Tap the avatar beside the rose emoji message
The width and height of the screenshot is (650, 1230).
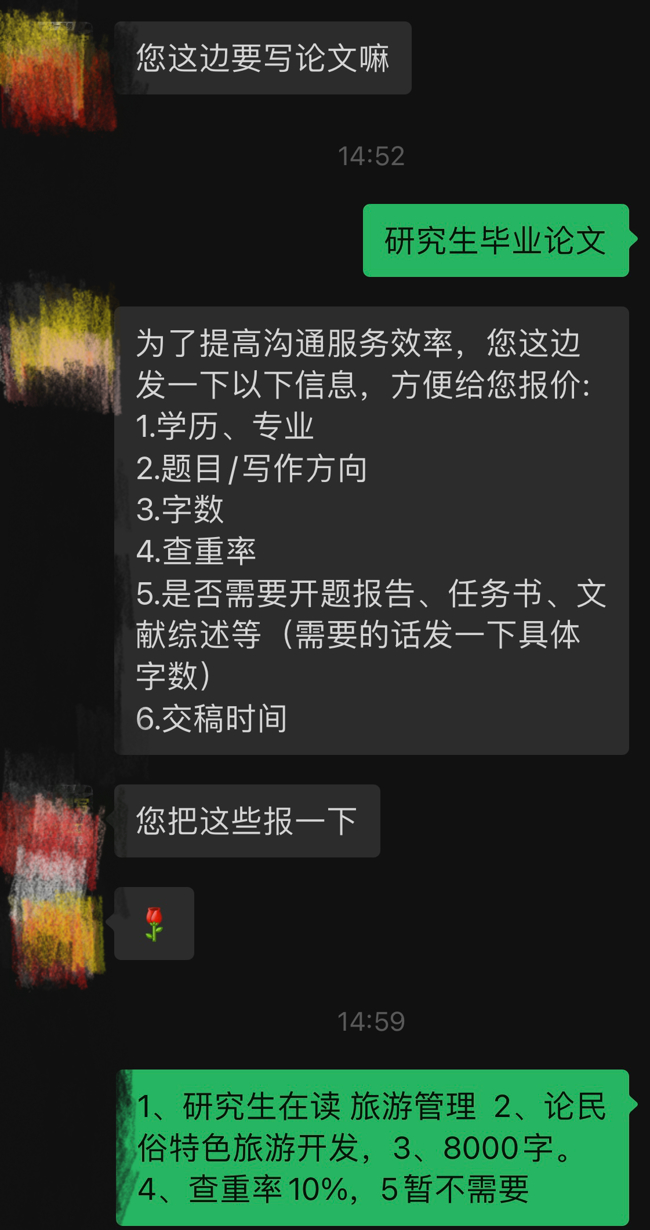pos(58,925)
